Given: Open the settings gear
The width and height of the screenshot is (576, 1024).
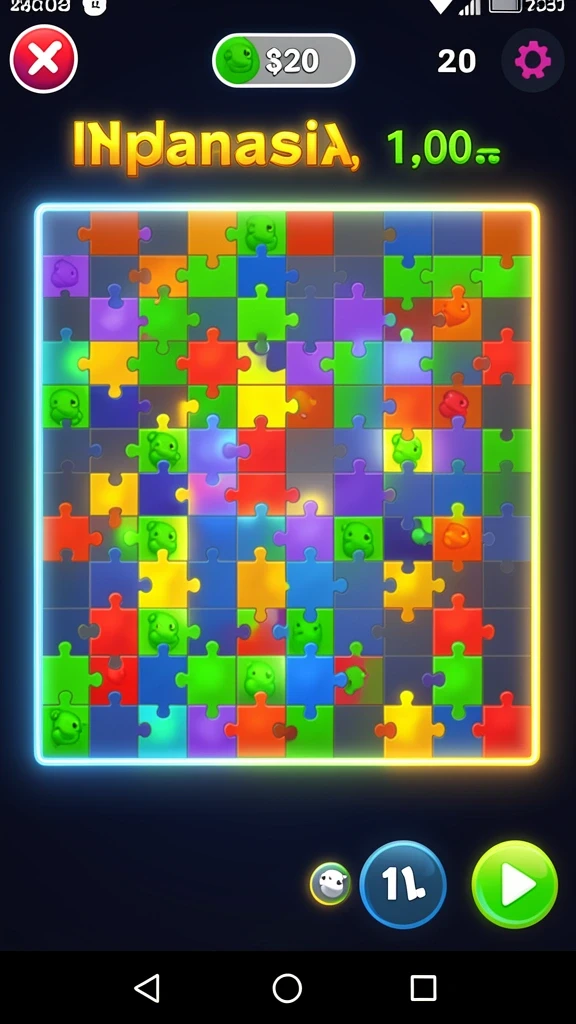Looking at the screenshot, I should coord(532,60).
